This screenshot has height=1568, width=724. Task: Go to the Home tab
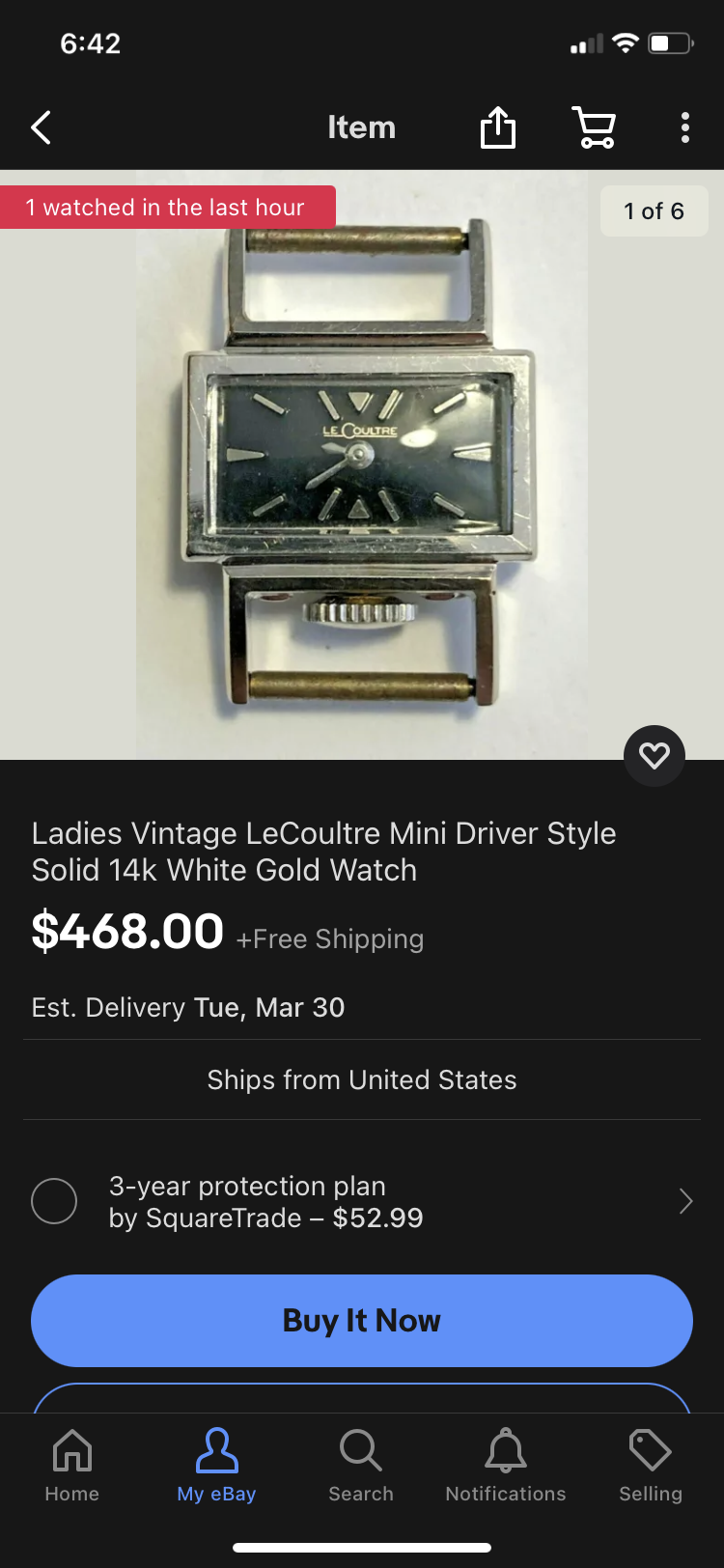(x=72, y=1466)
